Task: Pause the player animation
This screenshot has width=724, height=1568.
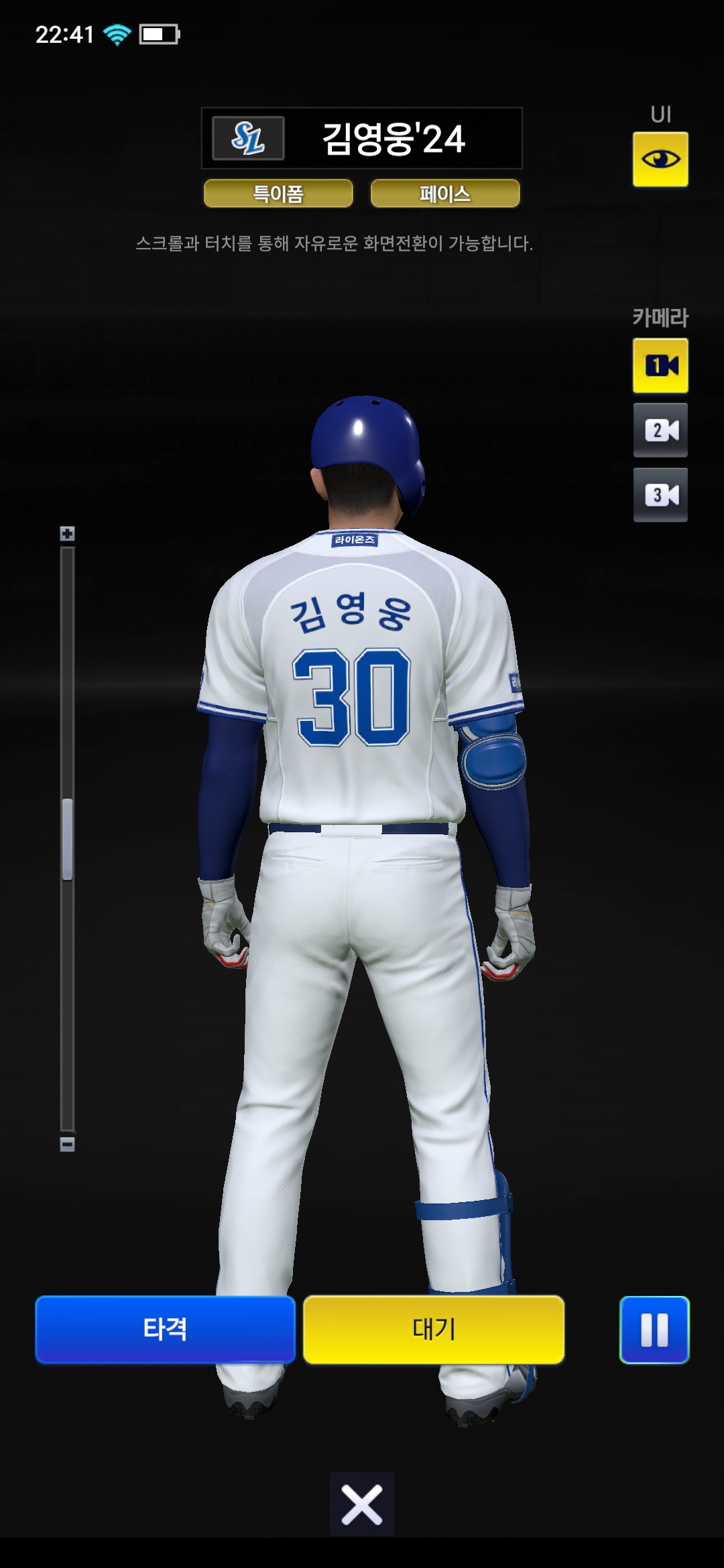Action: pos(654,1329)
